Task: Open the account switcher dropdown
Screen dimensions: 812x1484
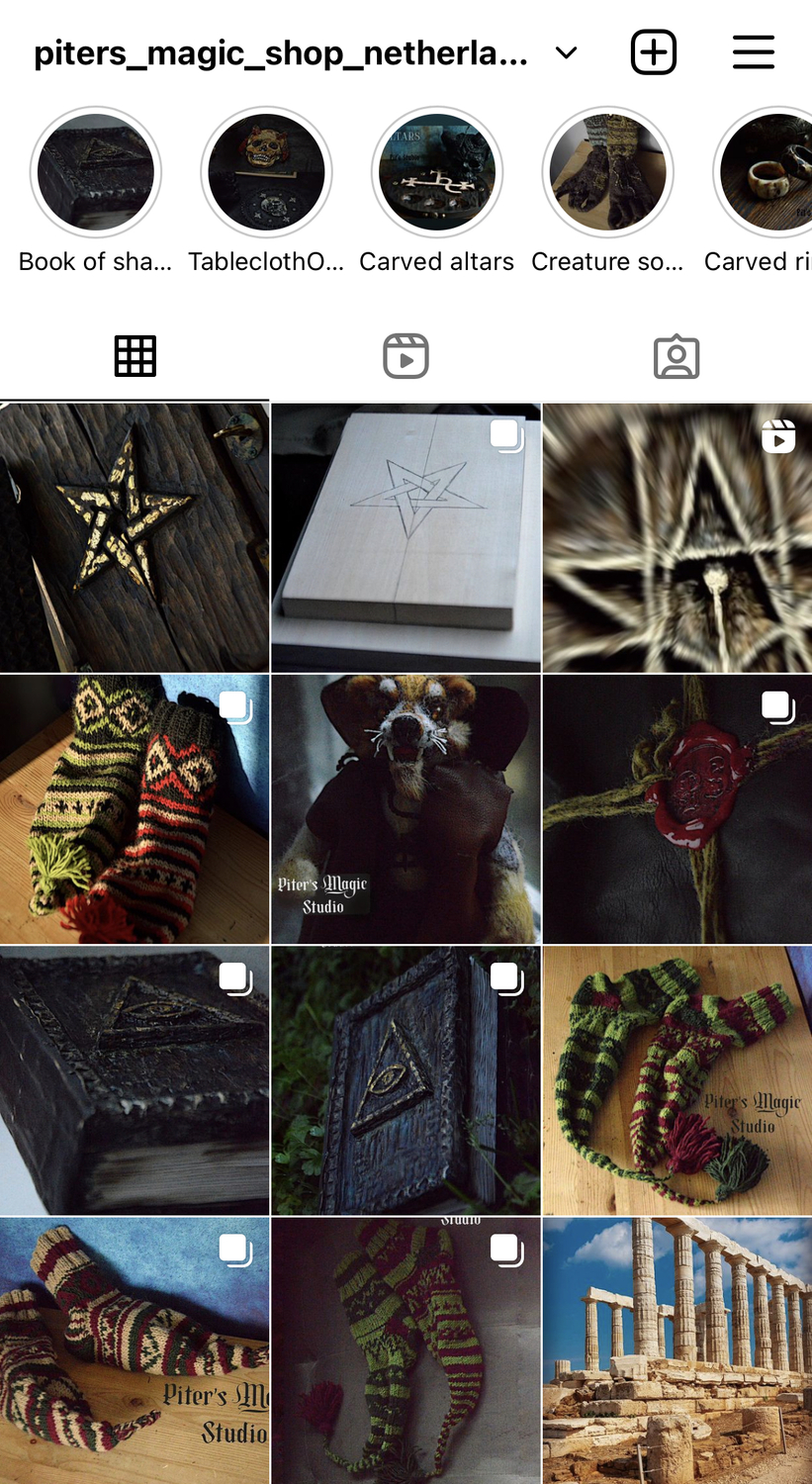Action: tap(566, 53)
